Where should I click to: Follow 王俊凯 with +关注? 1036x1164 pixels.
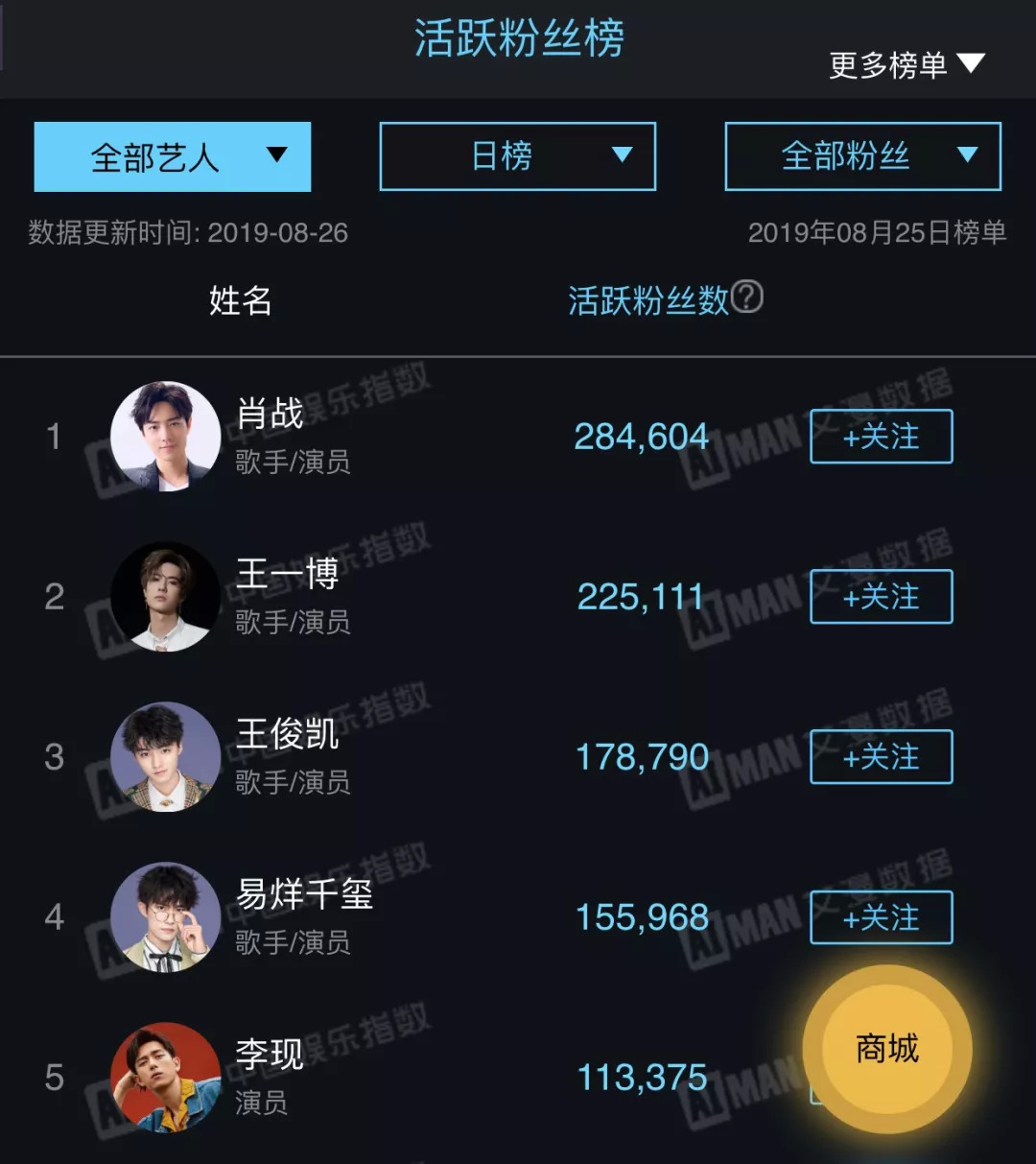click(881, 757)
